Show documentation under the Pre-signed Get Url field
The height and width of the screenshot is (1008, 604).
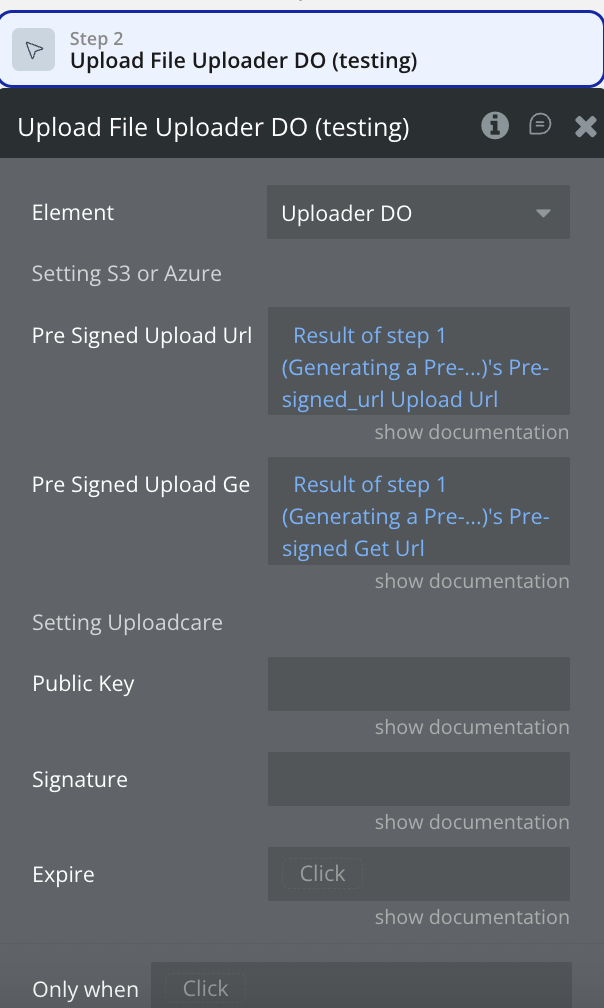pos(471,581)
